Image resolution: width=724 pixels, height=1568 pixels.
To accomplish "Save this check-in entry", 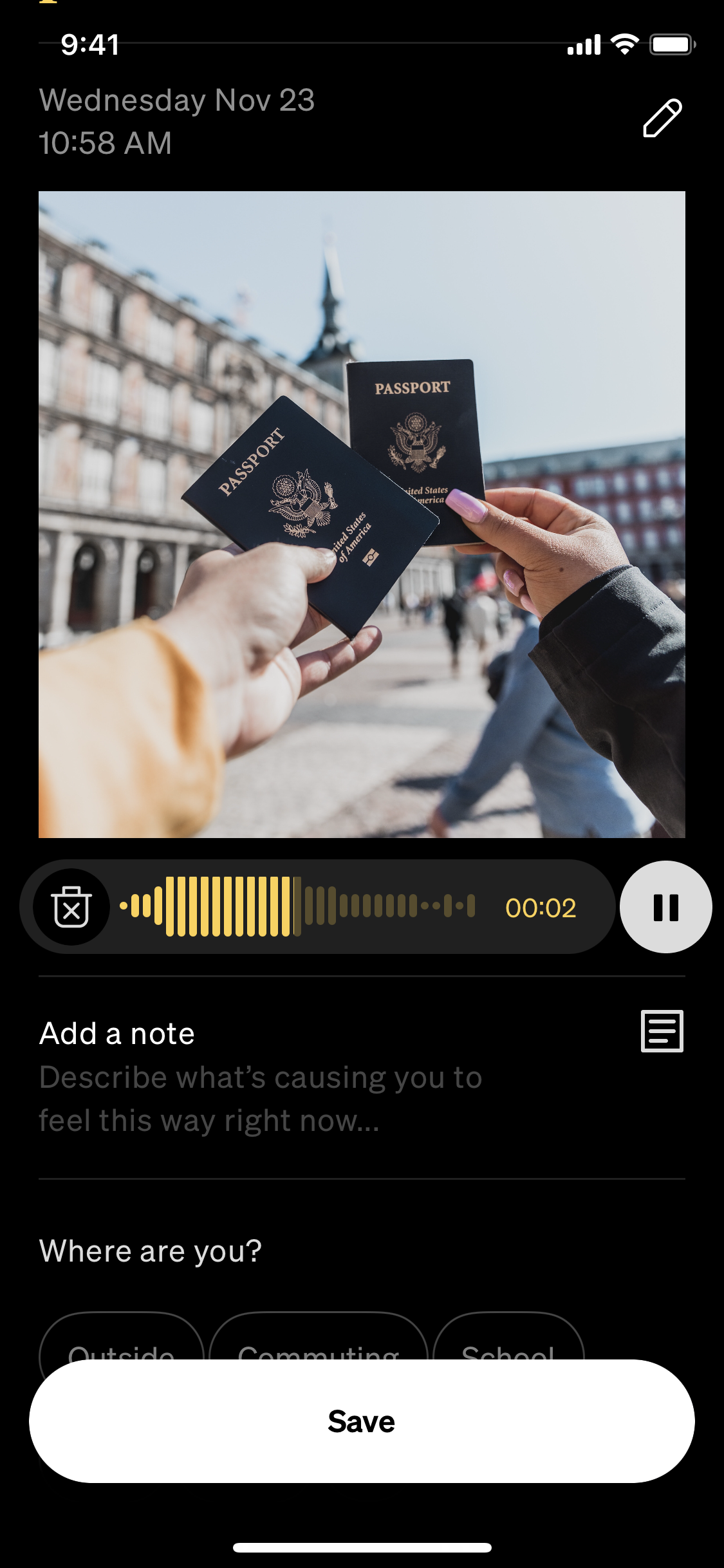I will tap(362, 1421).
